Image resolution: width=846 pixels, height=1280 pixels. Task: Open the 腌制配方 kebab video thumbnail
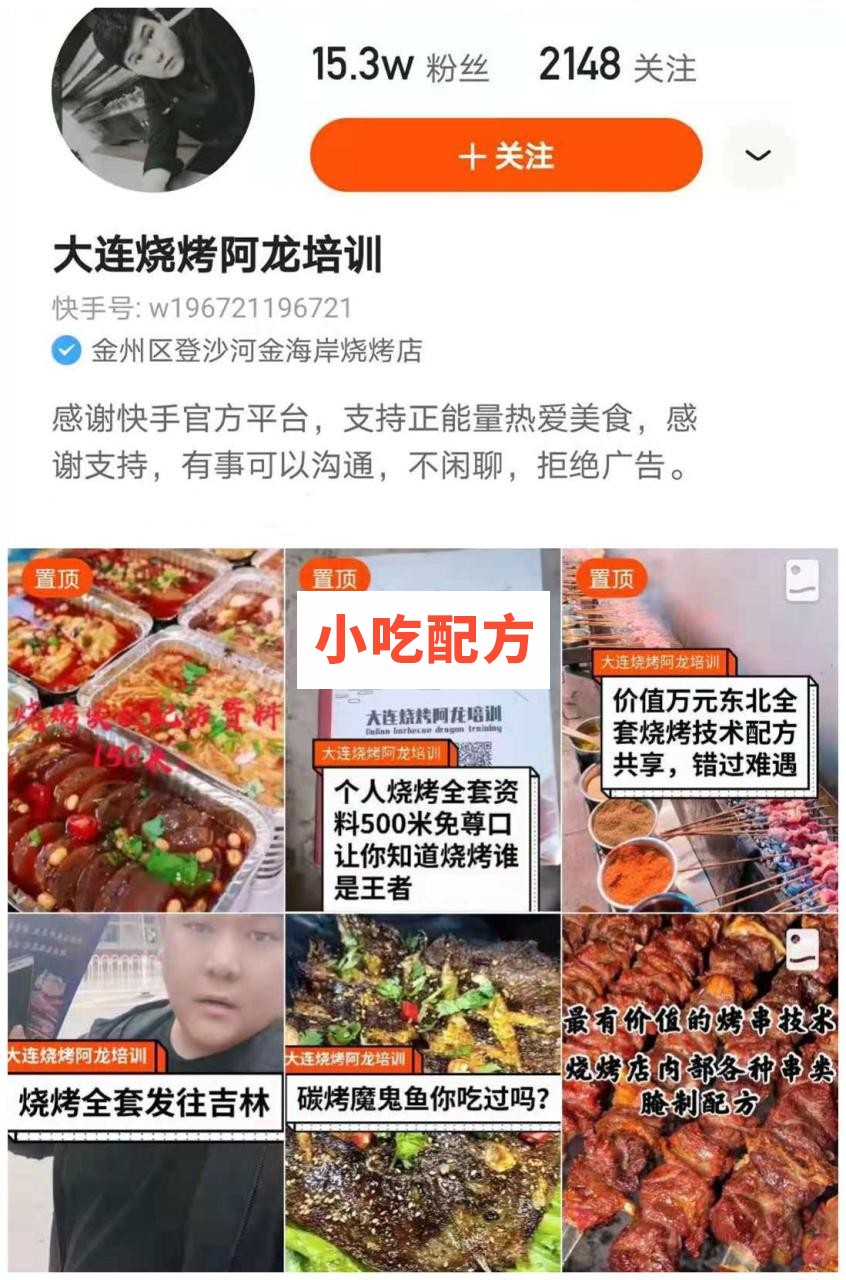click(x=703, y=1090)
